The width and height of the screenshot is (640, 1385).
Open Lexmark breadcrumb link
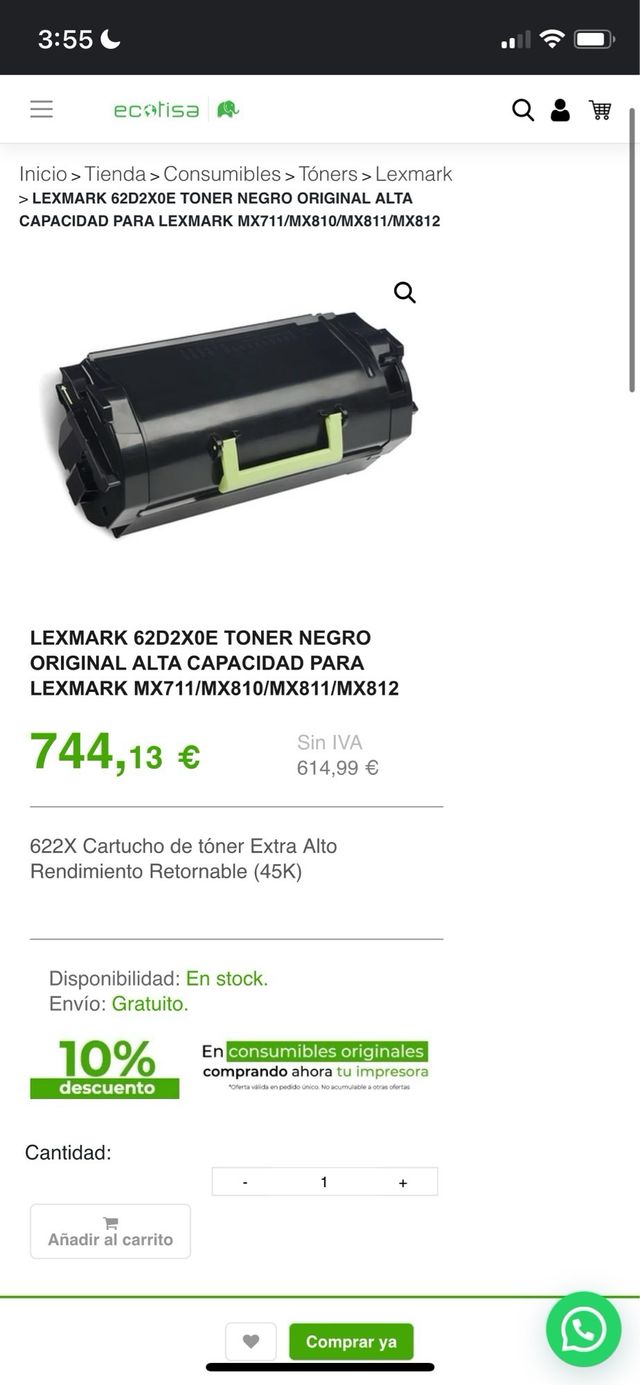pyautogui.click(x=414, y=174)
